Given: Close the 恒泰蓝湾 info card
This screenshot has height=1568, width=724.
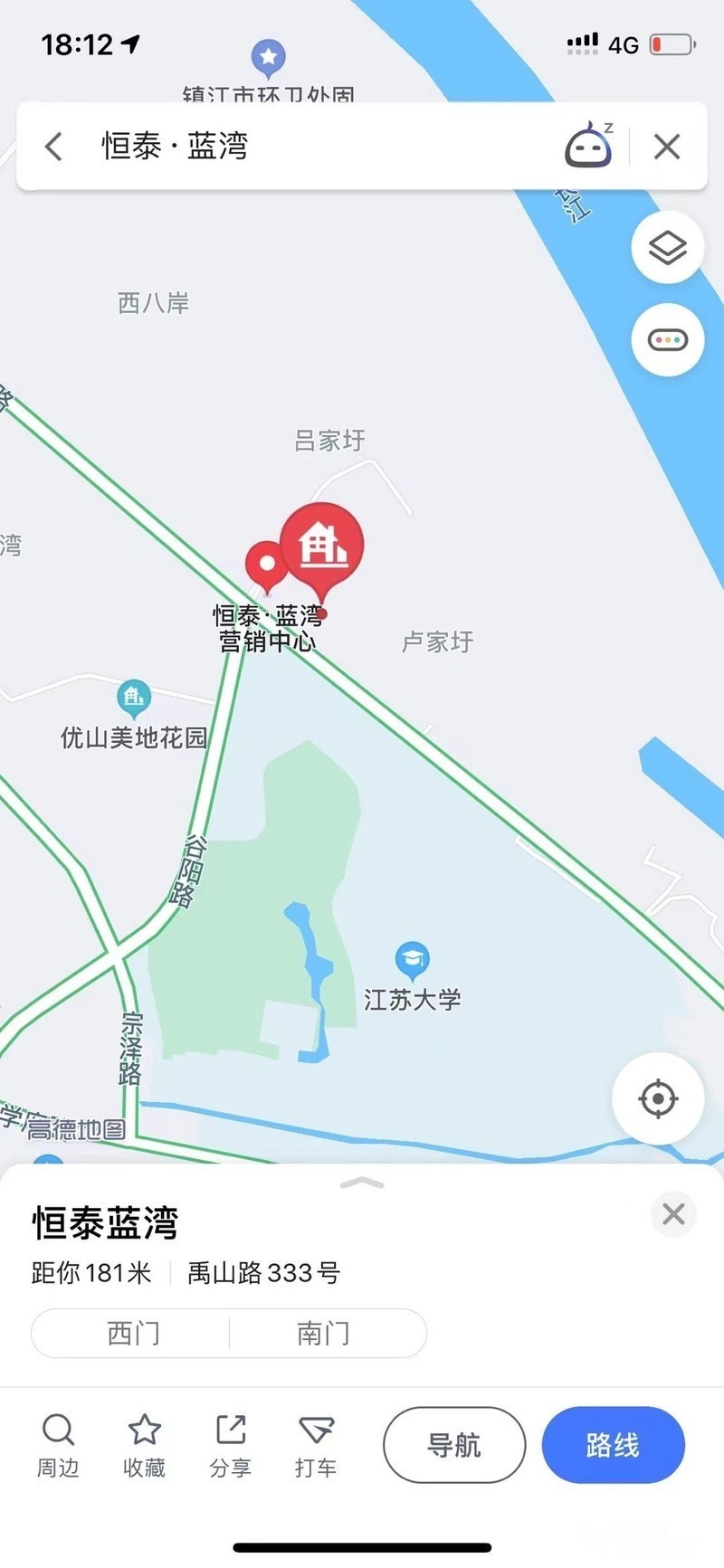Looking at the screenshot, I should tap(673, 1214).
